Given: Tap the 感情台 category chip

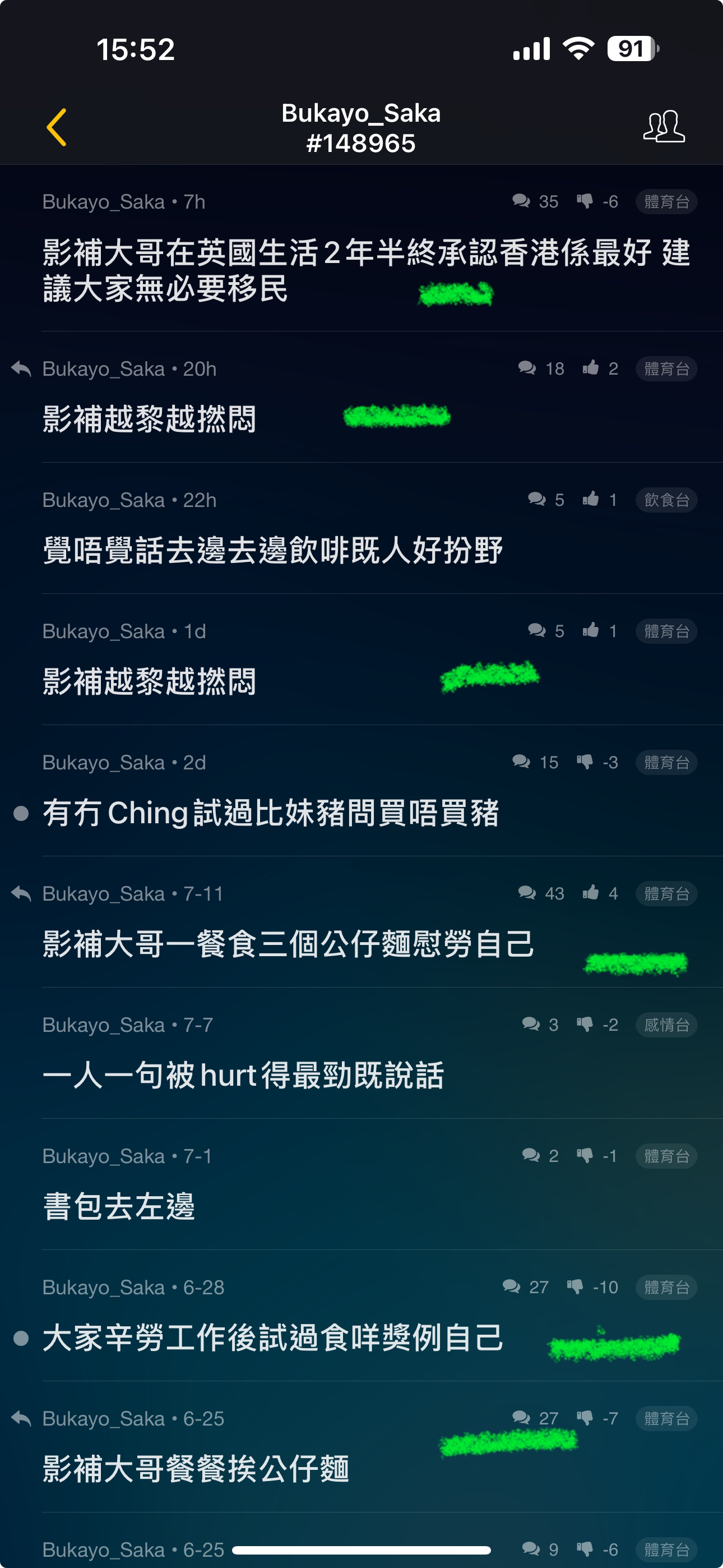Looking at the screenshot, I should tap(666, 1025).
